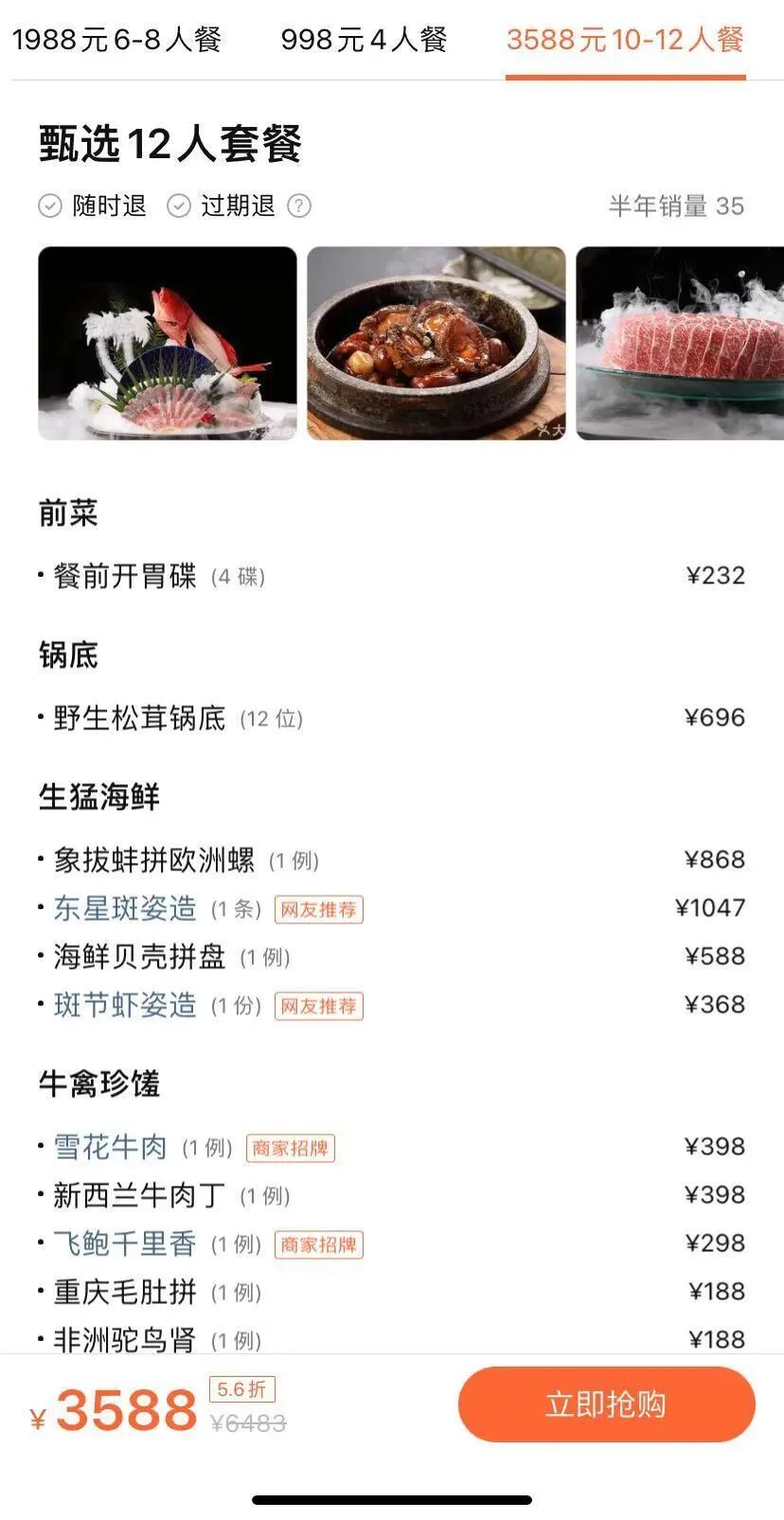Switch to the 998元4人餐 tab
Image resolution: width=784 pixels, height=1520 pixels.
364,40
